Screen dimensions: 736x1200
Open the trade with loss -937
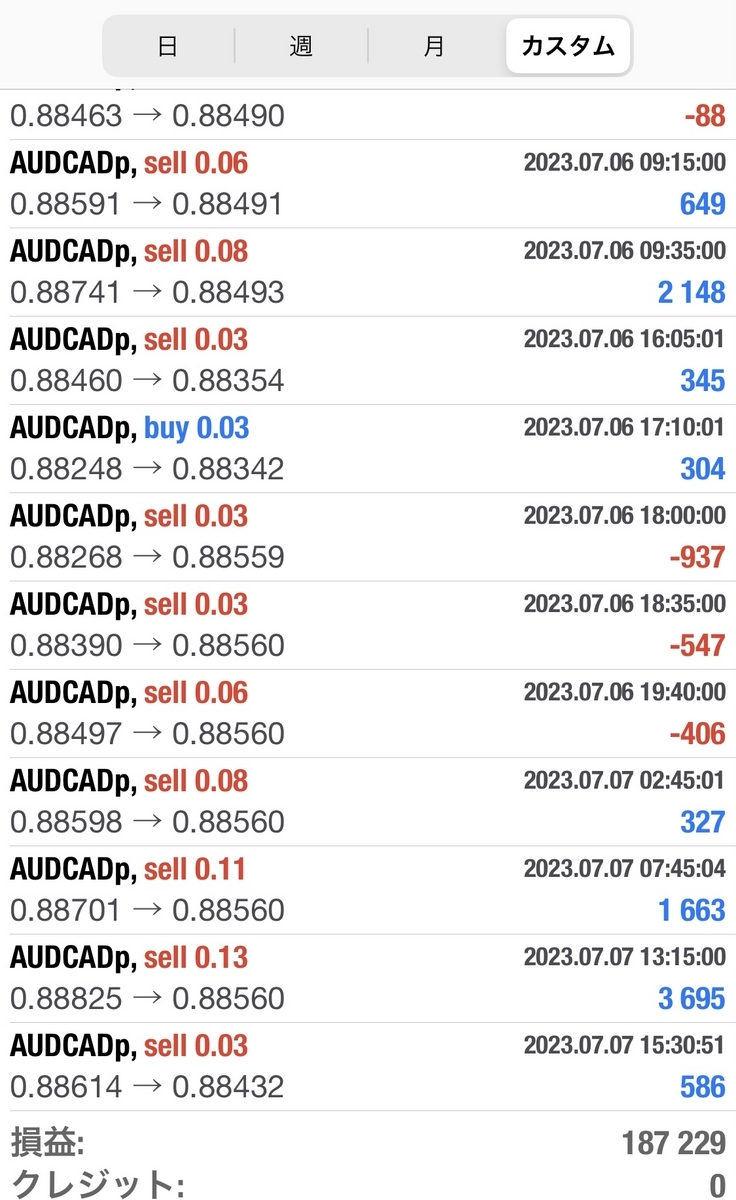(x=368, y=536)
